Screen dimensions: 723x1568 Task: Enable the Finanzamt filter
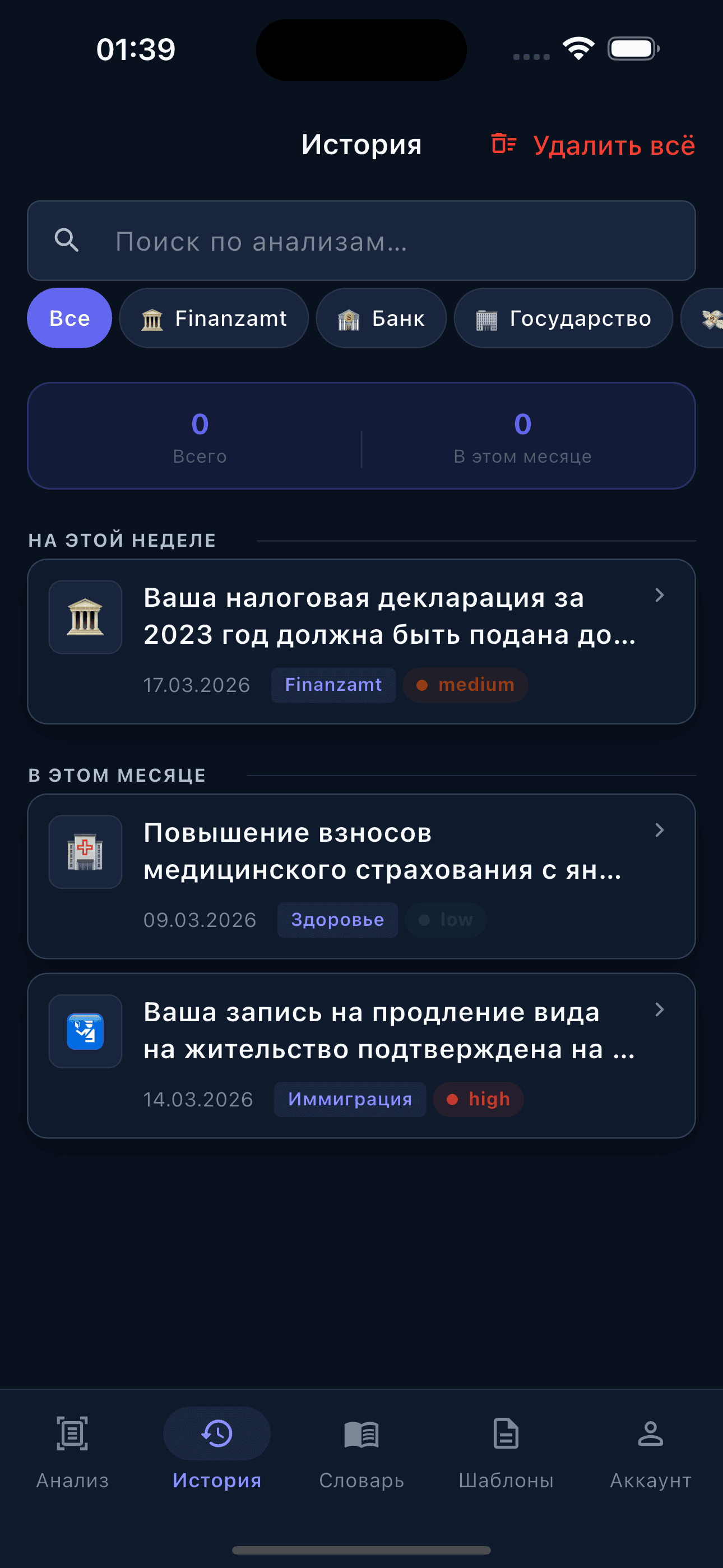(x=214, y=318)
